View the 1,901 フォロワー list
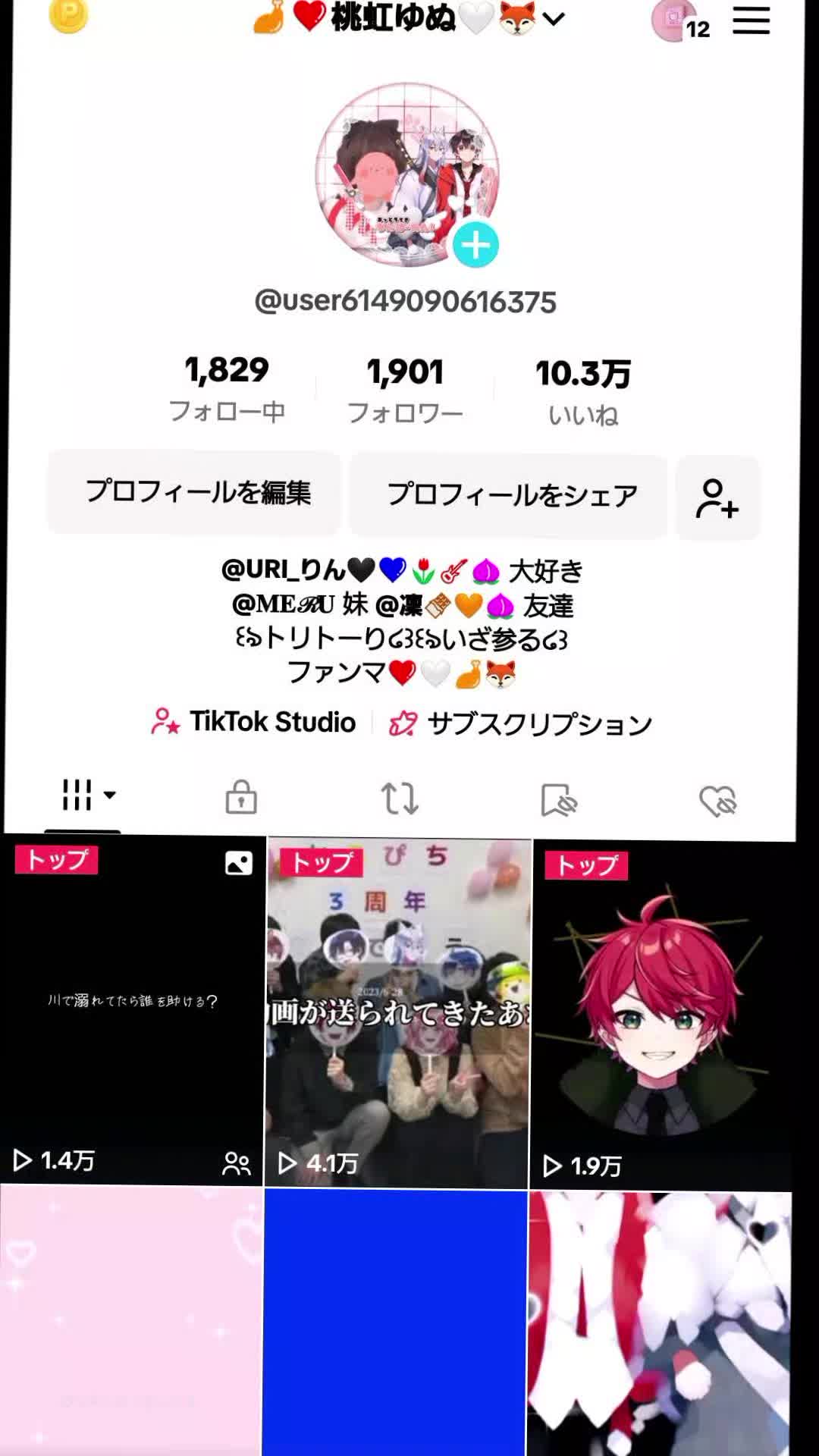 point(405,390)
